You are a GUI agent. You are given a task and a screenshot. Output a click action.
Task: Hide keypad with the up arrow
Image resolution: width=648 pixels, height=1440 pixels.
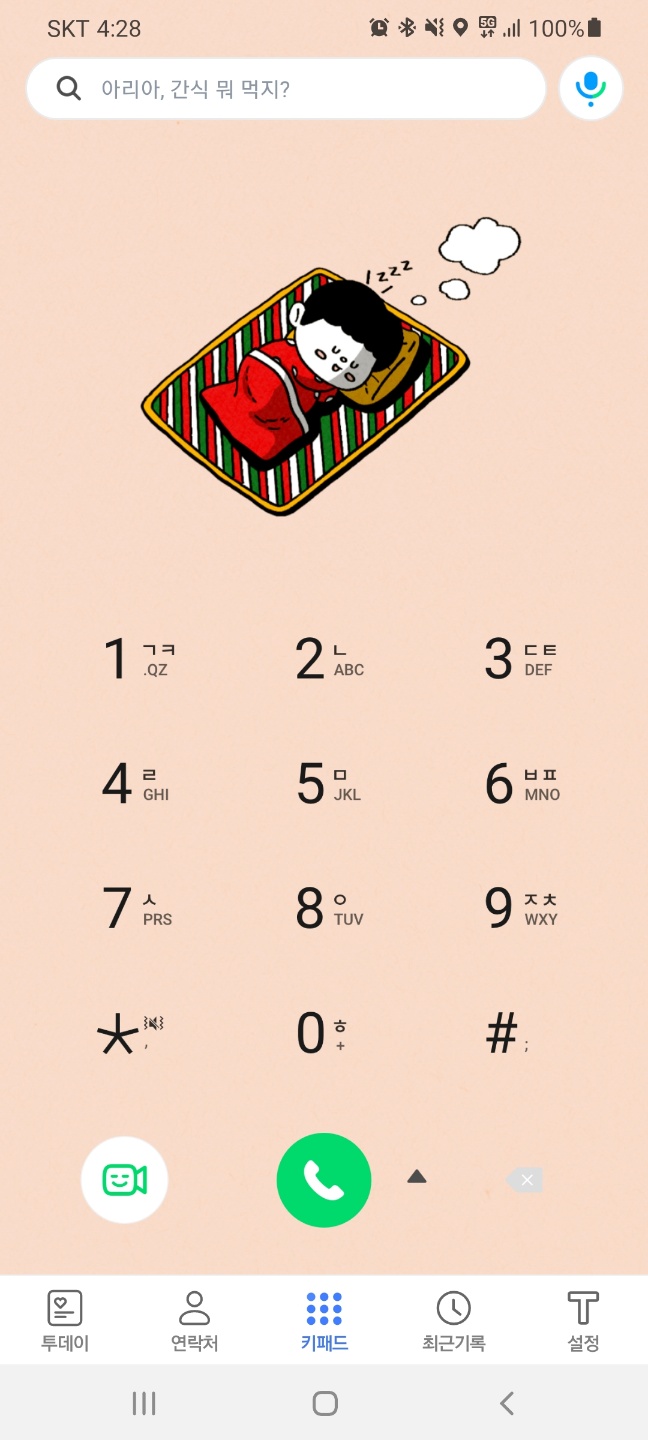point(417,1177)
